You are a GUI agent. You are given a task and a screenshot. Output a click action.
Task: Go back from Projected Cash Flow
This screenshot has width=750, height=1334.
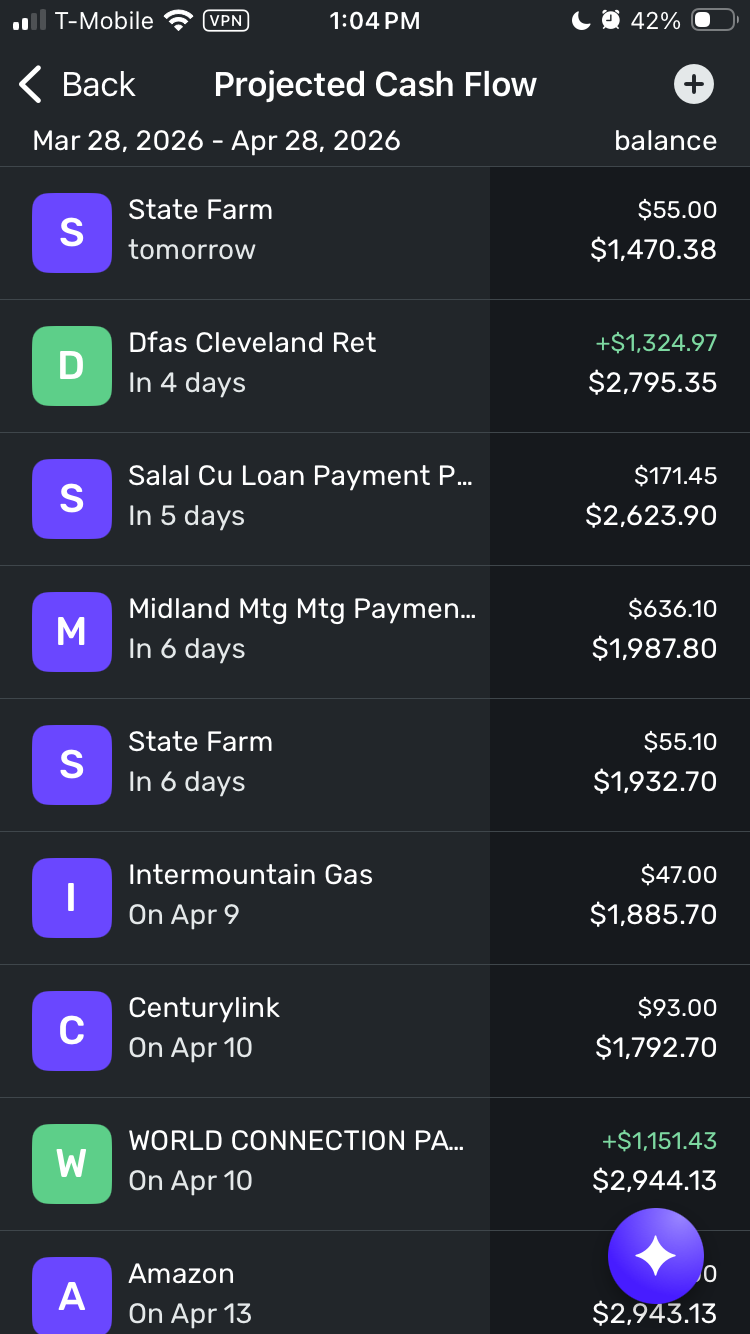pos(77,85)
